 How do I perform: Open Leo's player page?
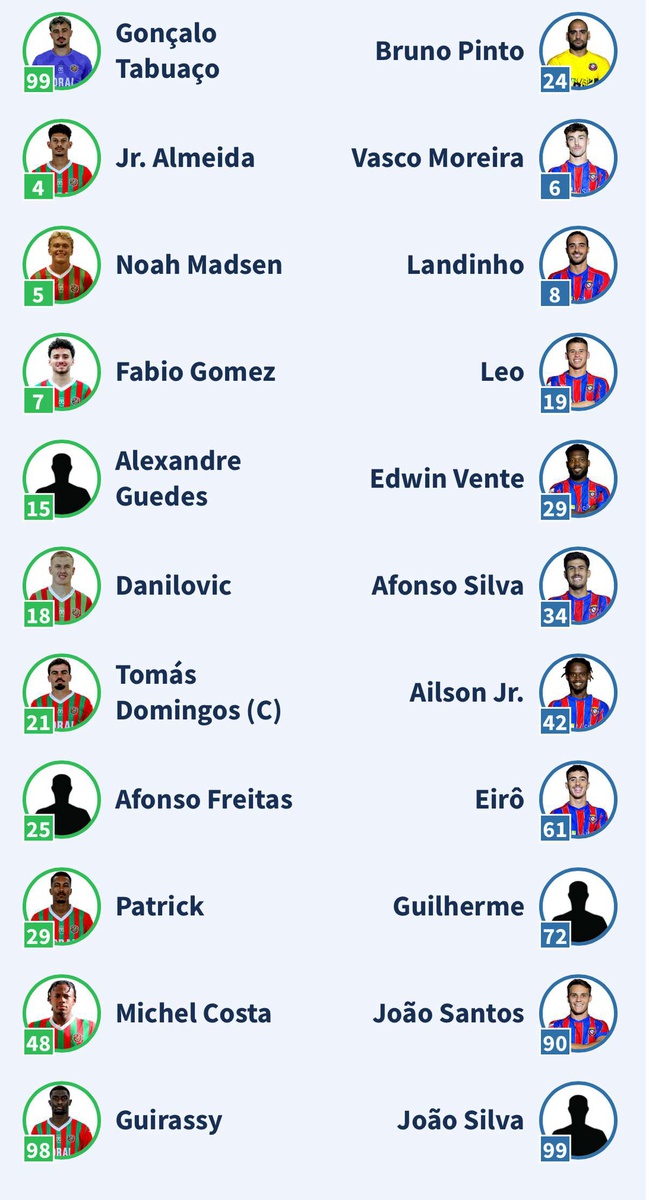click(502, 372)
